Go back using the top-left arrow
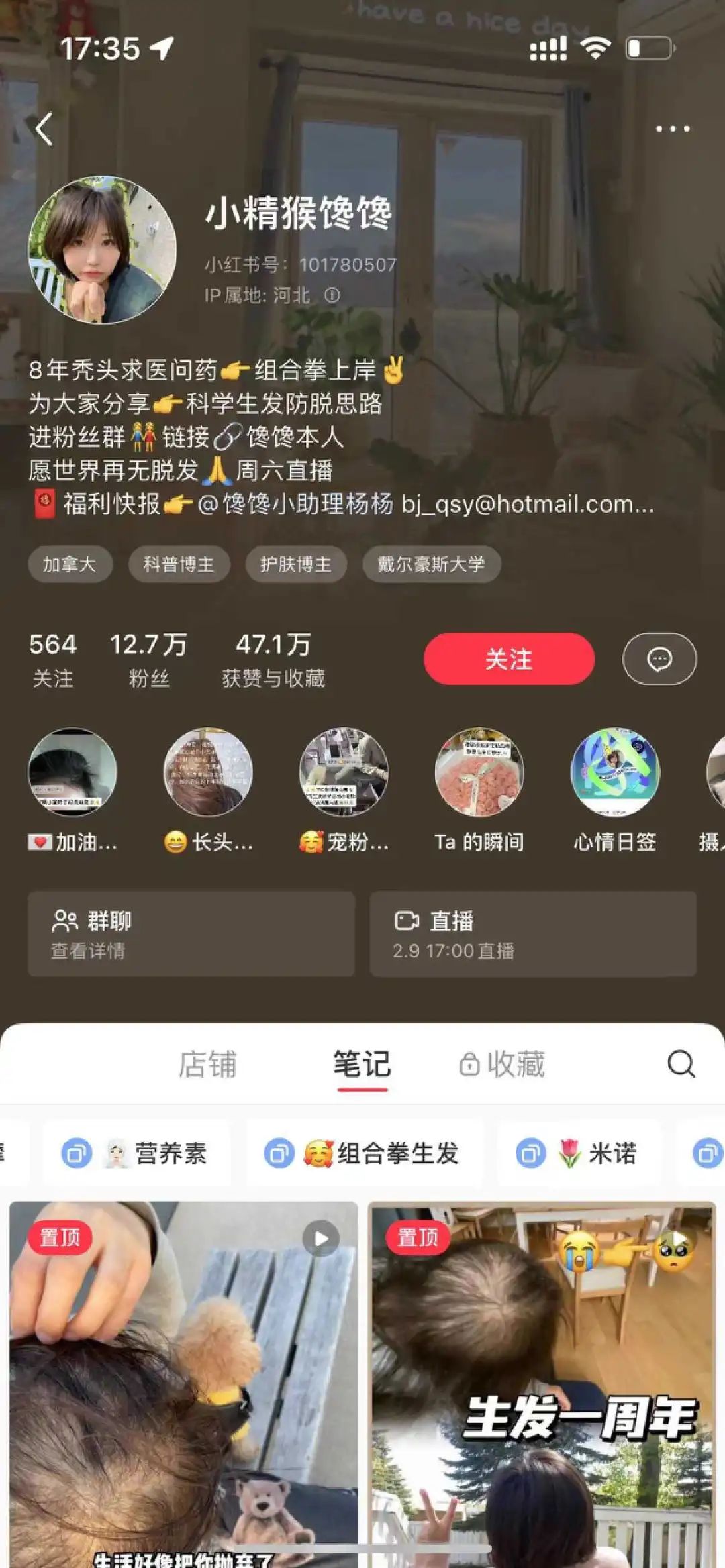The image size is (725, 1568). click(44, 129)
